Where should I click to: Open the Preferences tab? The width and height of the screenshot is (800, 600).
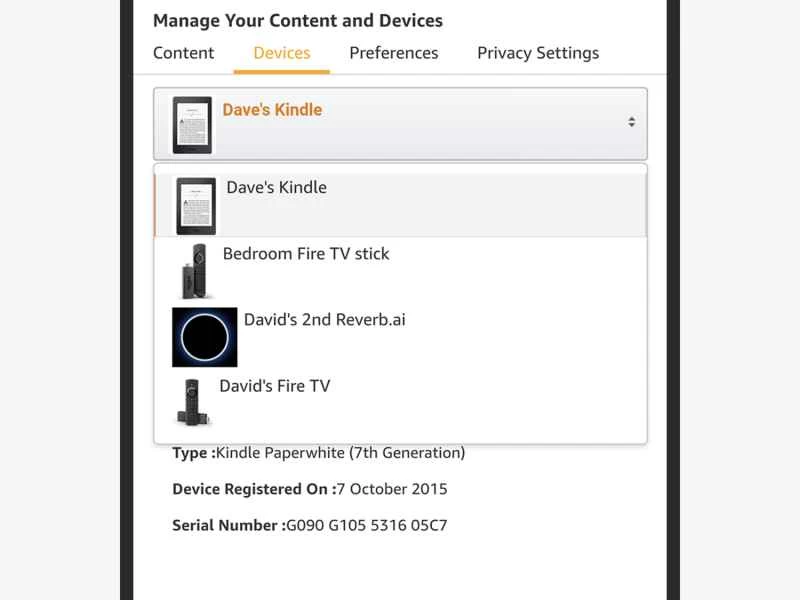pyautogui.click(x=393, y=53)
